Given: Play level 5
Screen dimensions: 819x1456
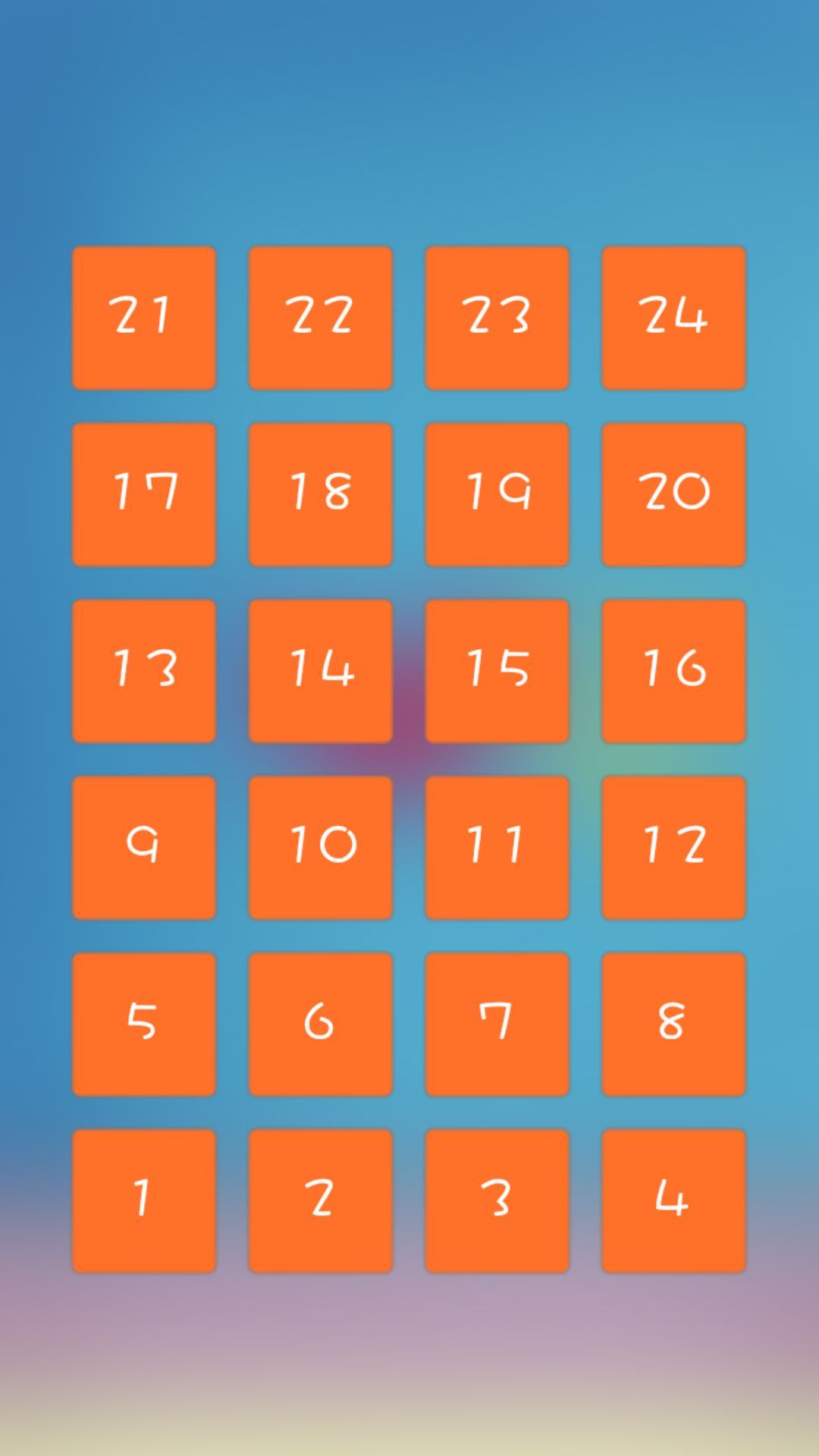Looking at the screenshot, I should click(144, 1024).
